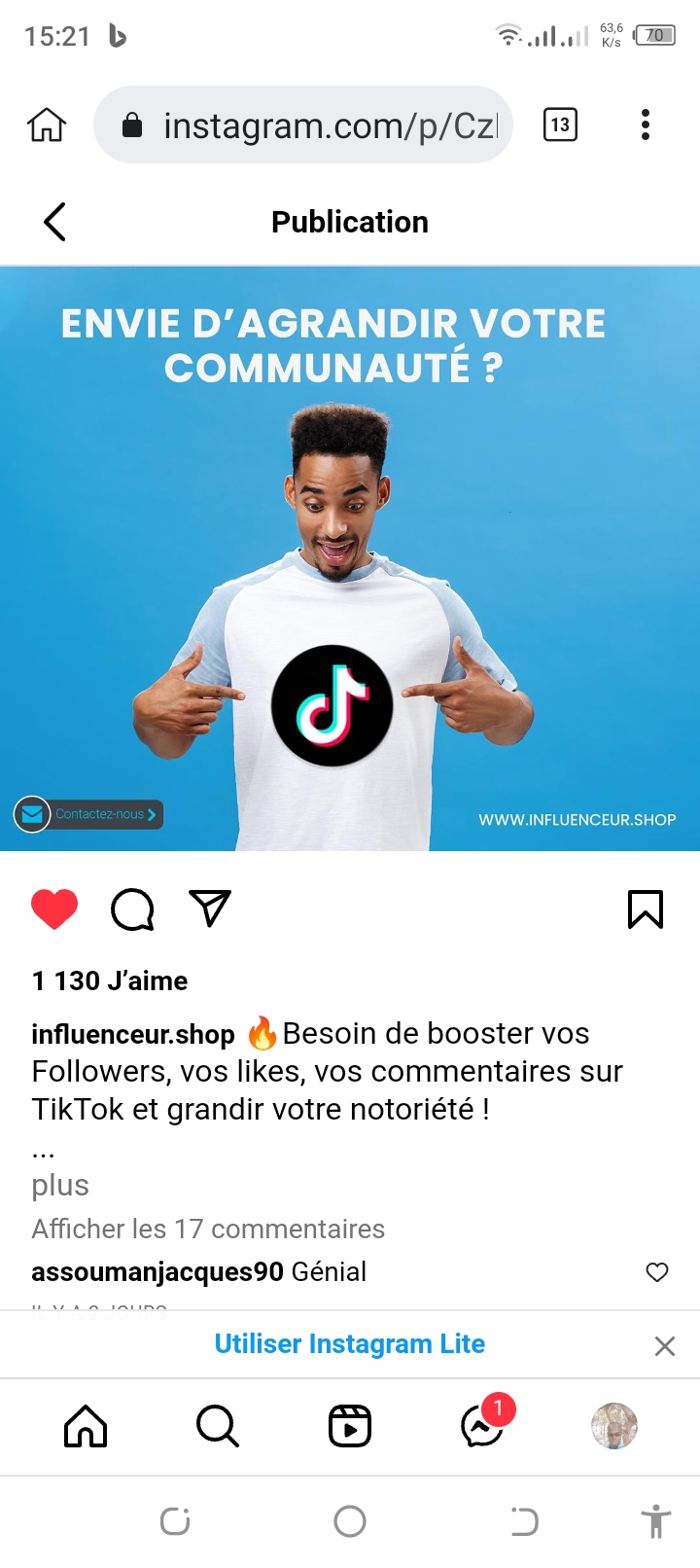Go back from the Publication page
The height and width of the screenshot is (1568, 700).
point(54,222)
